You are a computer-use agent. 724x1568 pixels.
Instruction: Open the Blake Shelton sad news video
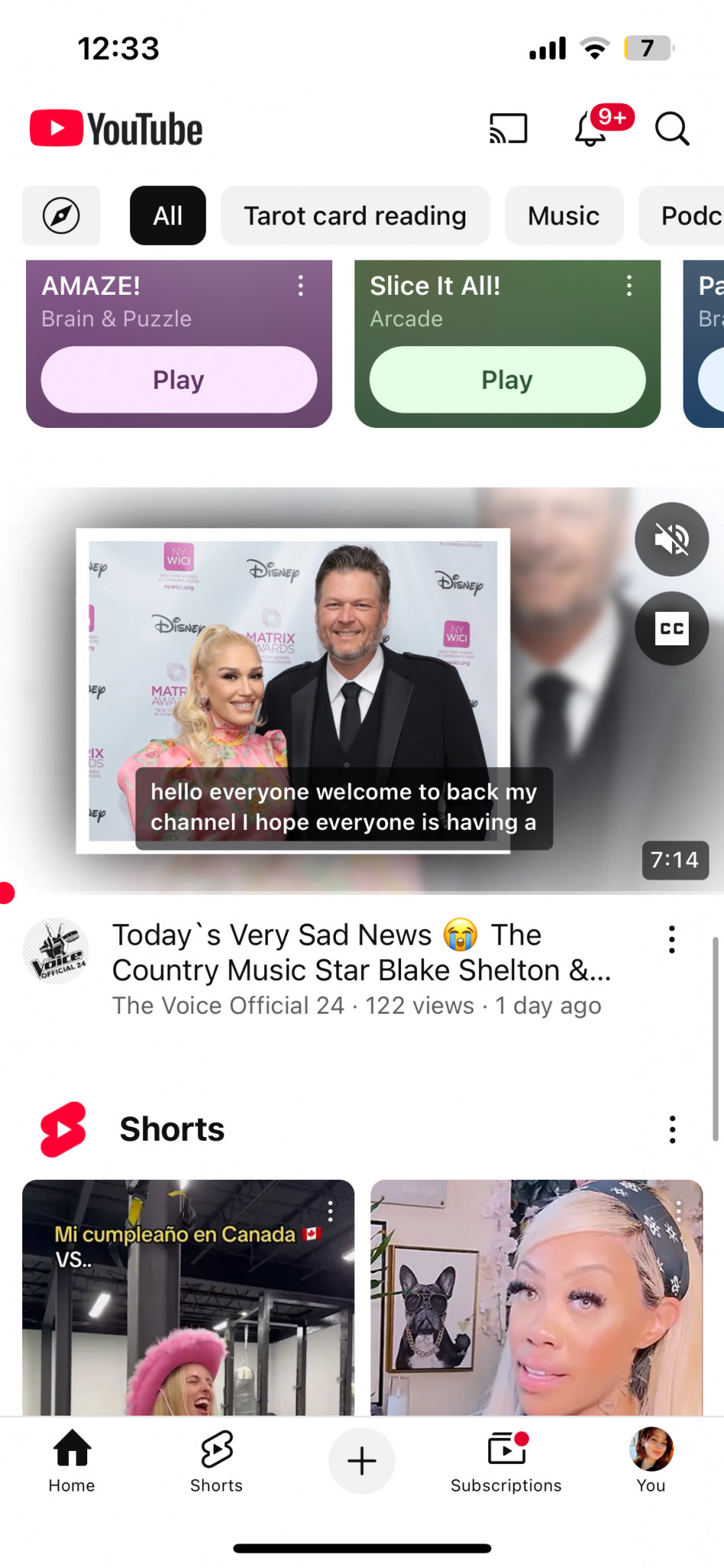361,952
